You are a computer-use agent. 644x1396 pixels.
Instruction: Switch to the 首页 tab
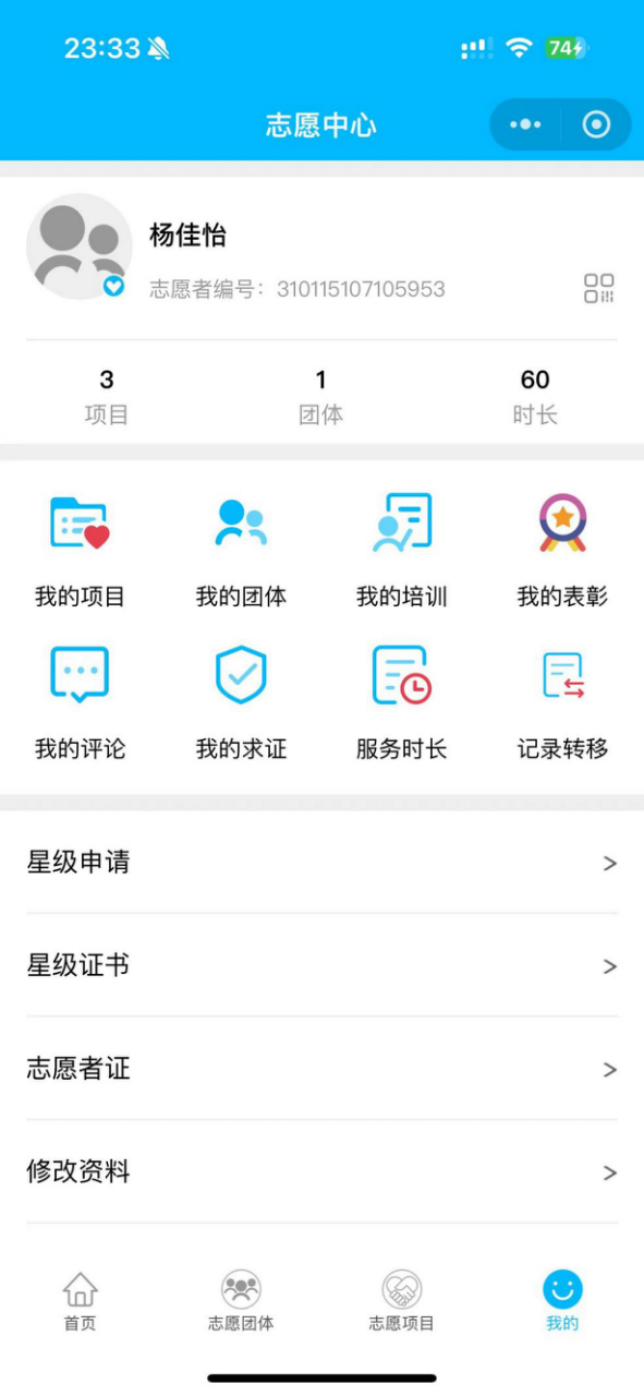click(x=80, y=1302)
